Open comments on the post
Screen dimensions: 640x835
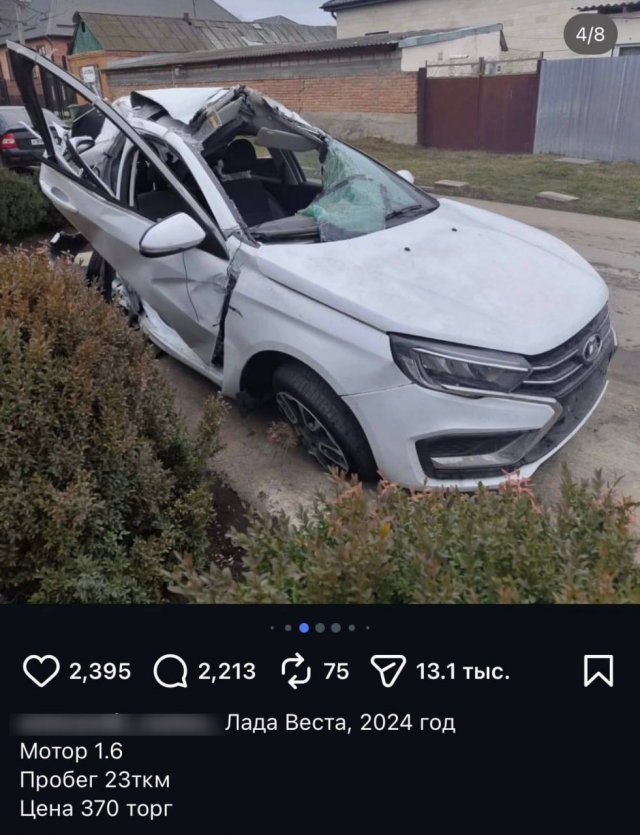(170, 671)
